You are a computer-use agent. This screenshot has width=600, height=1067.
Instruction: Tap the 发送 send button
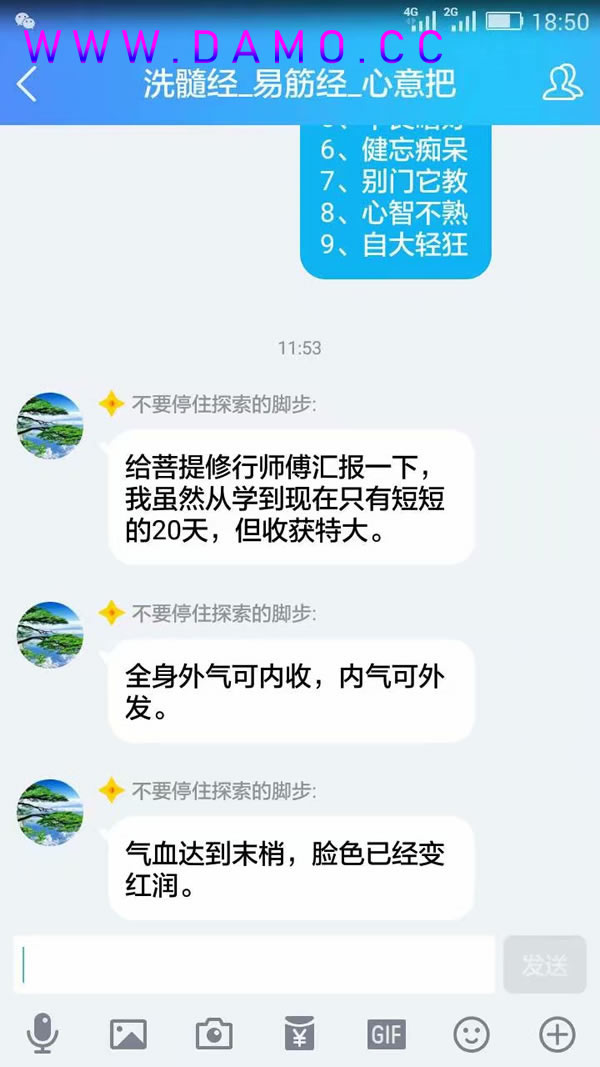[x=544, y=964]
